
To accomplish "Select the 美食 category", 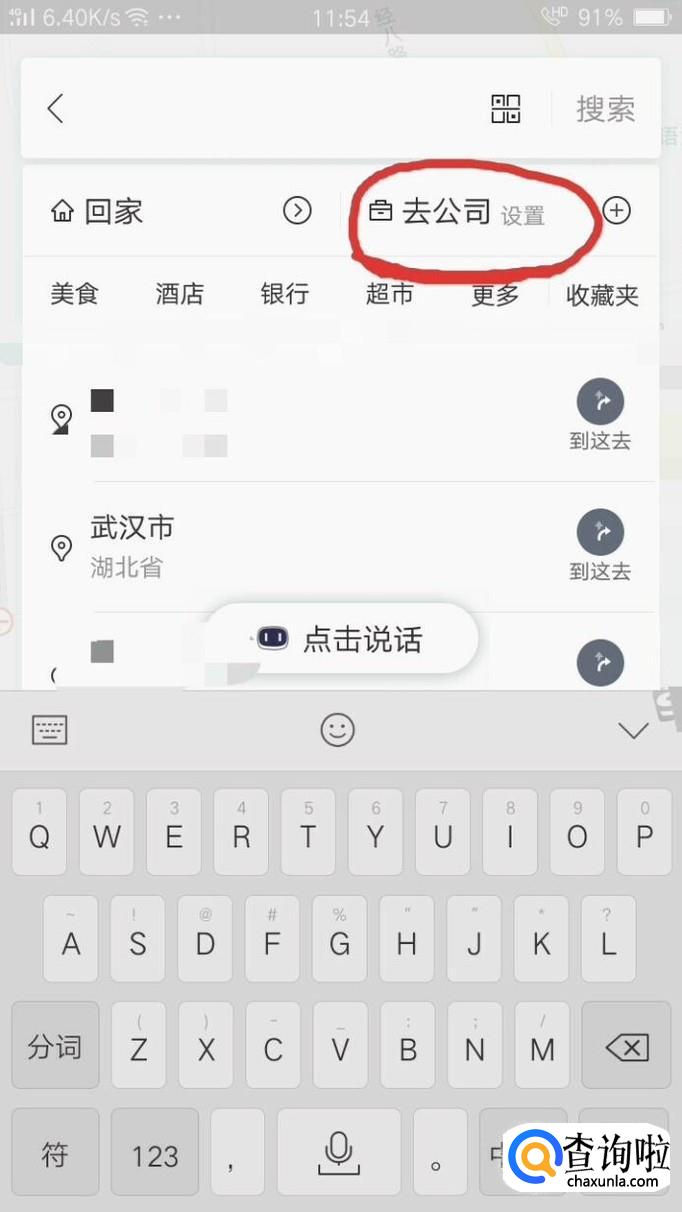I will coord(75,294).
